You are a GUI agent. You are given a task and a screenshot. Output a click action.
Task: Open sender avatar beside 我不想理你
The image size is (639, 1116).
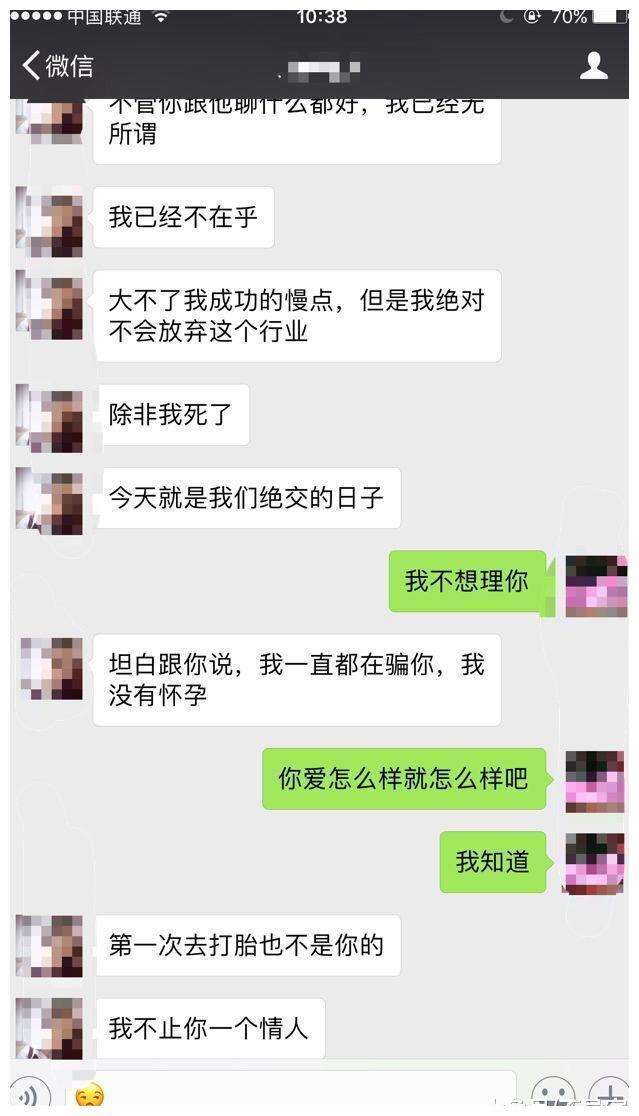pos(595,586)
